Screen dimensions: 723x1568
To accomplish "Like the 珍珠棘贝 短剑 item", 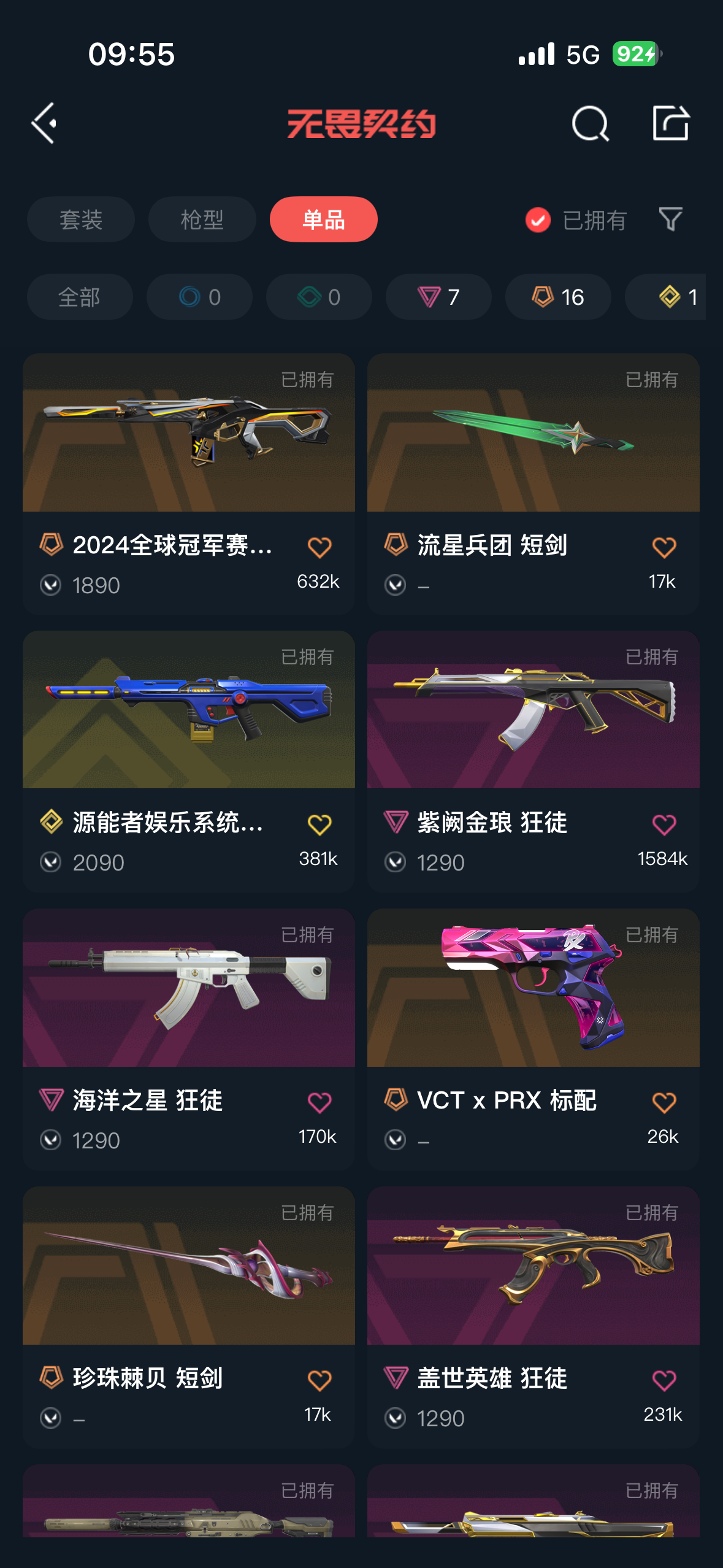I will pos(319,1380).
